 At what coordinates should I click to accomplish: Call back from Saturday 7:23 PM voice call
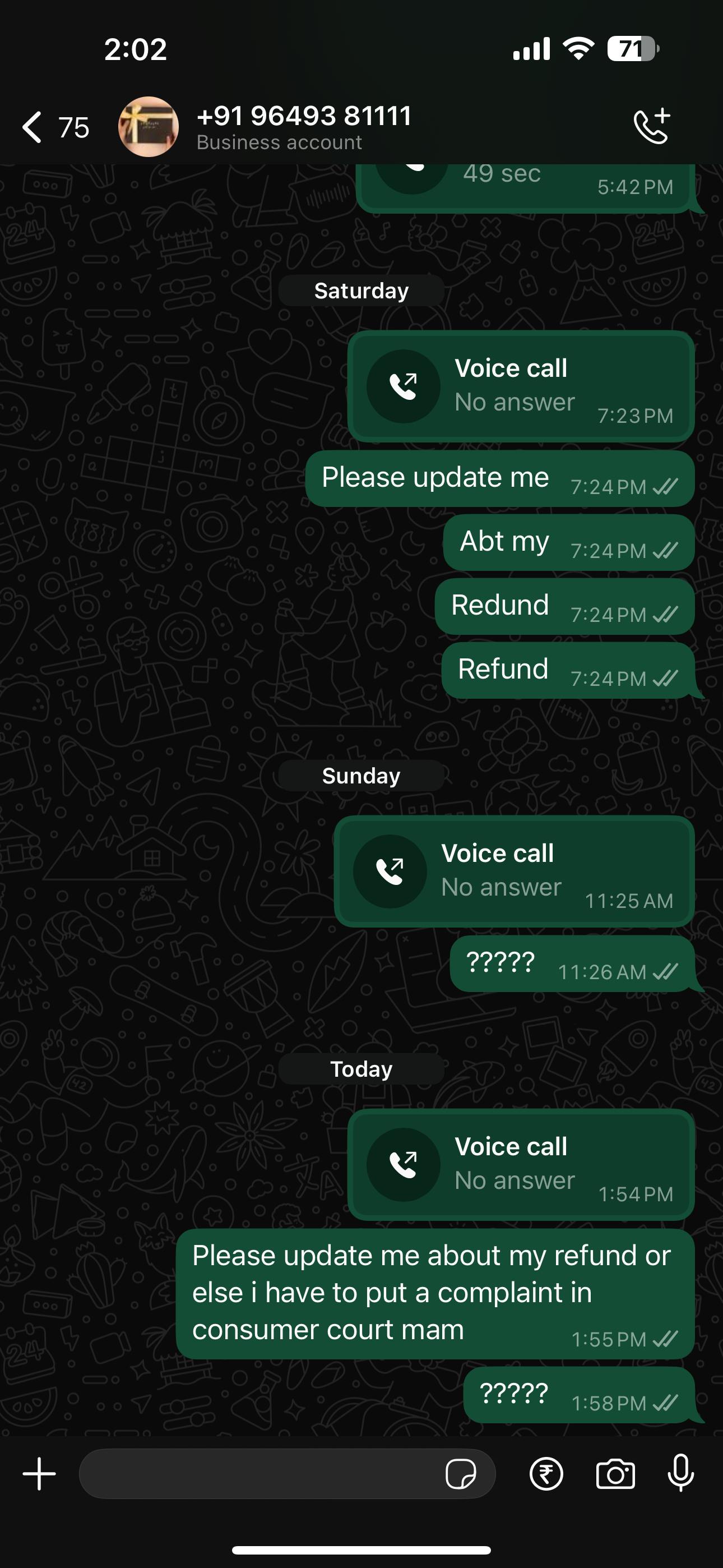coord(521,386)
